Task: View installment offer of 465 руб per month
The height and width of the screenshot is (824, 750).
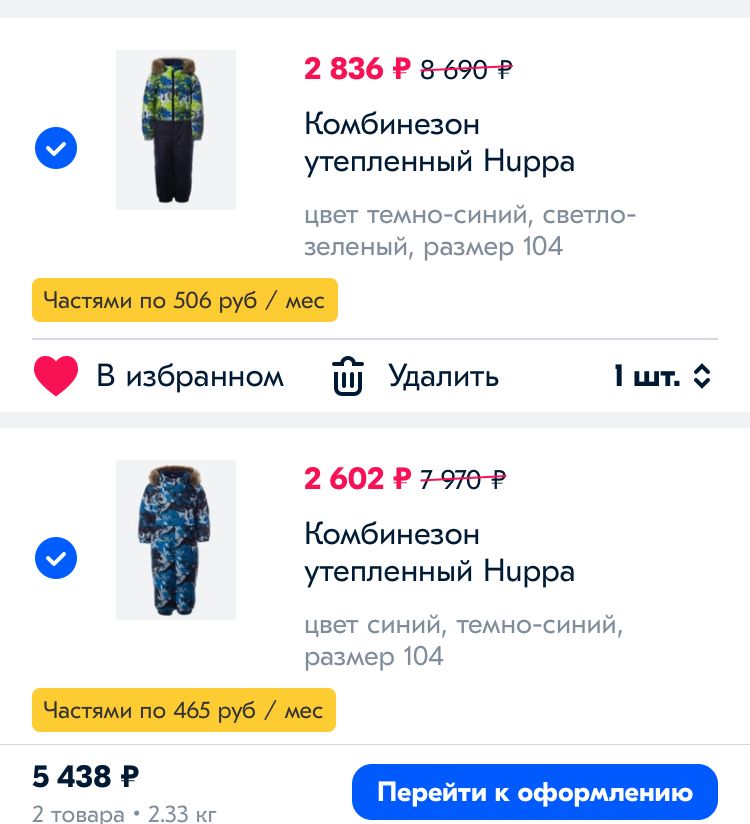Action: click(184, 710)
